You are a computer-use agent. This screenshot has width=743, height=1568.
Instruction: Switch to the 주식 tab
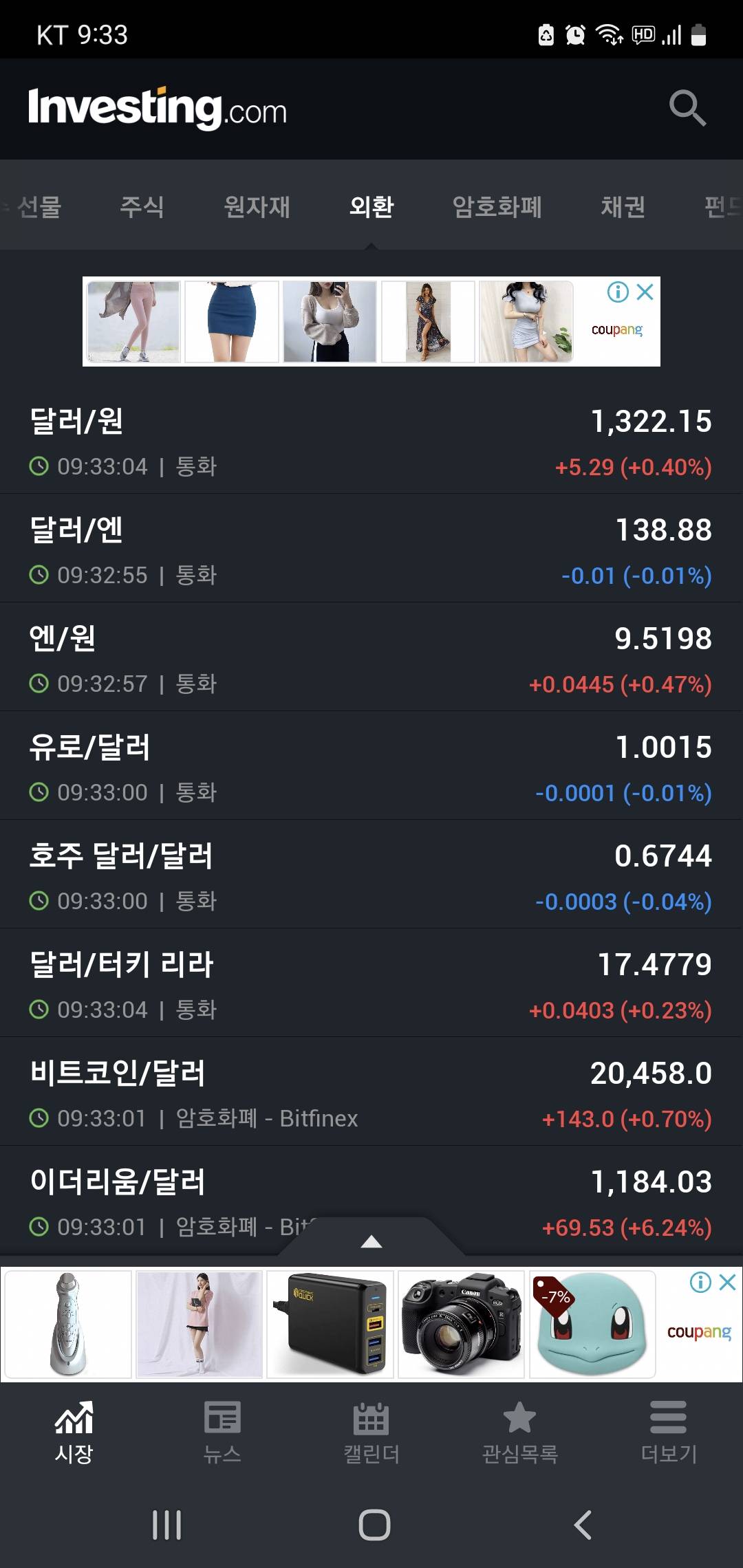[142, 206]
